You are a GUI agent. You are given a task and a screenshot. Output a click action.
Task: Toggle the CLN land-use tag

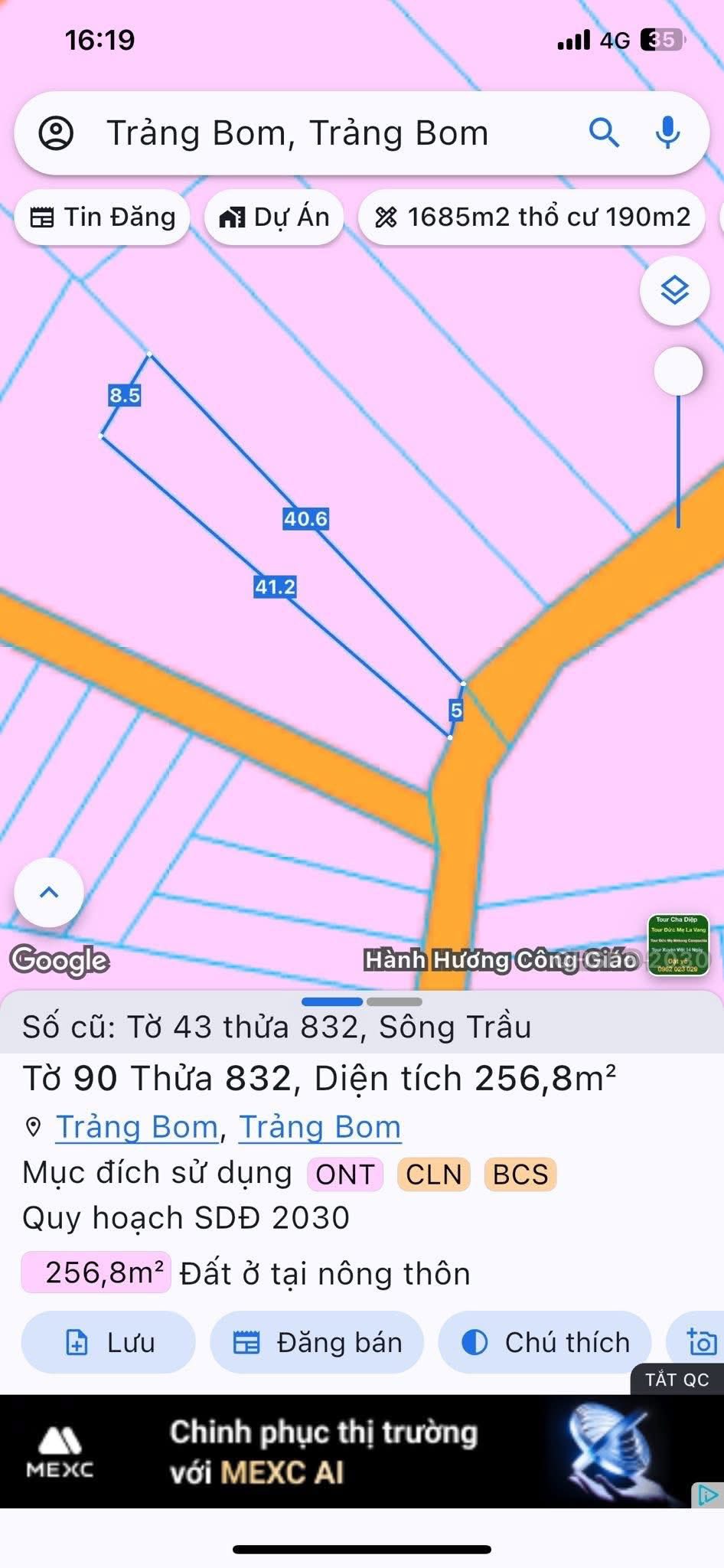[432, 1173]
